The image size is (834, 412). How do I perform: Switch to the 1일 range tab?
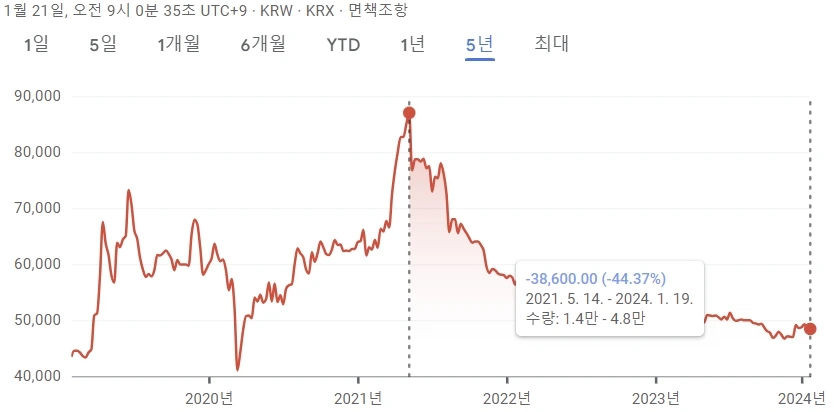36,45
